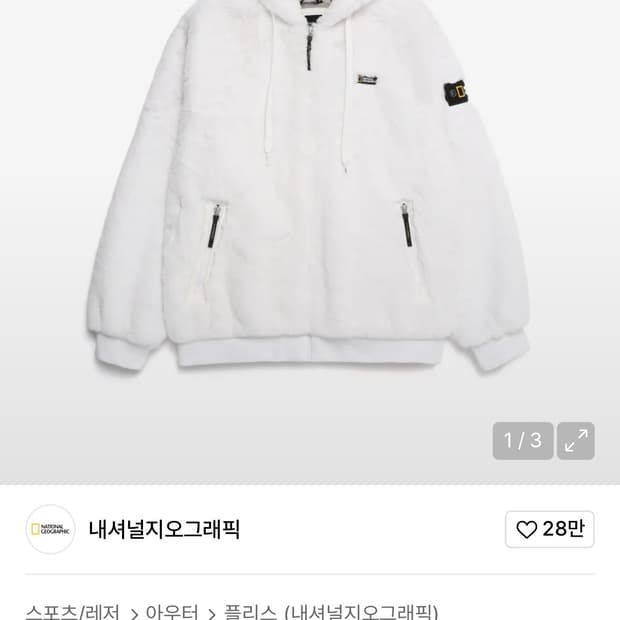Expand the product image to fullscreen
This screenshot has width=620, height=620.
[x=575, y=441]
